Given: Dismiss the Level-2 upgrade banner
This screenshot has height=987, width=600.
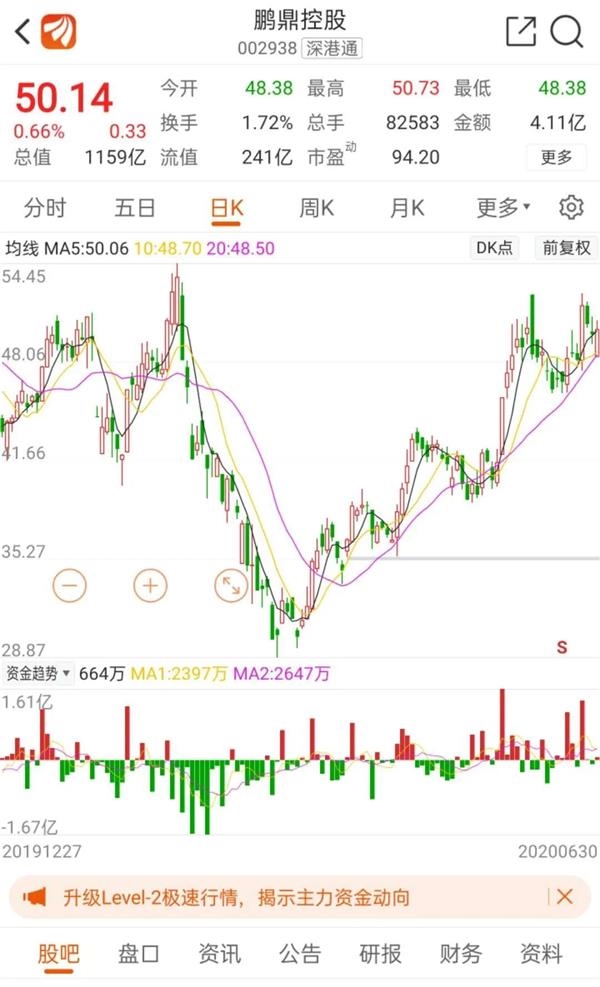Looking at the screenshot, I should click(565, 896).
